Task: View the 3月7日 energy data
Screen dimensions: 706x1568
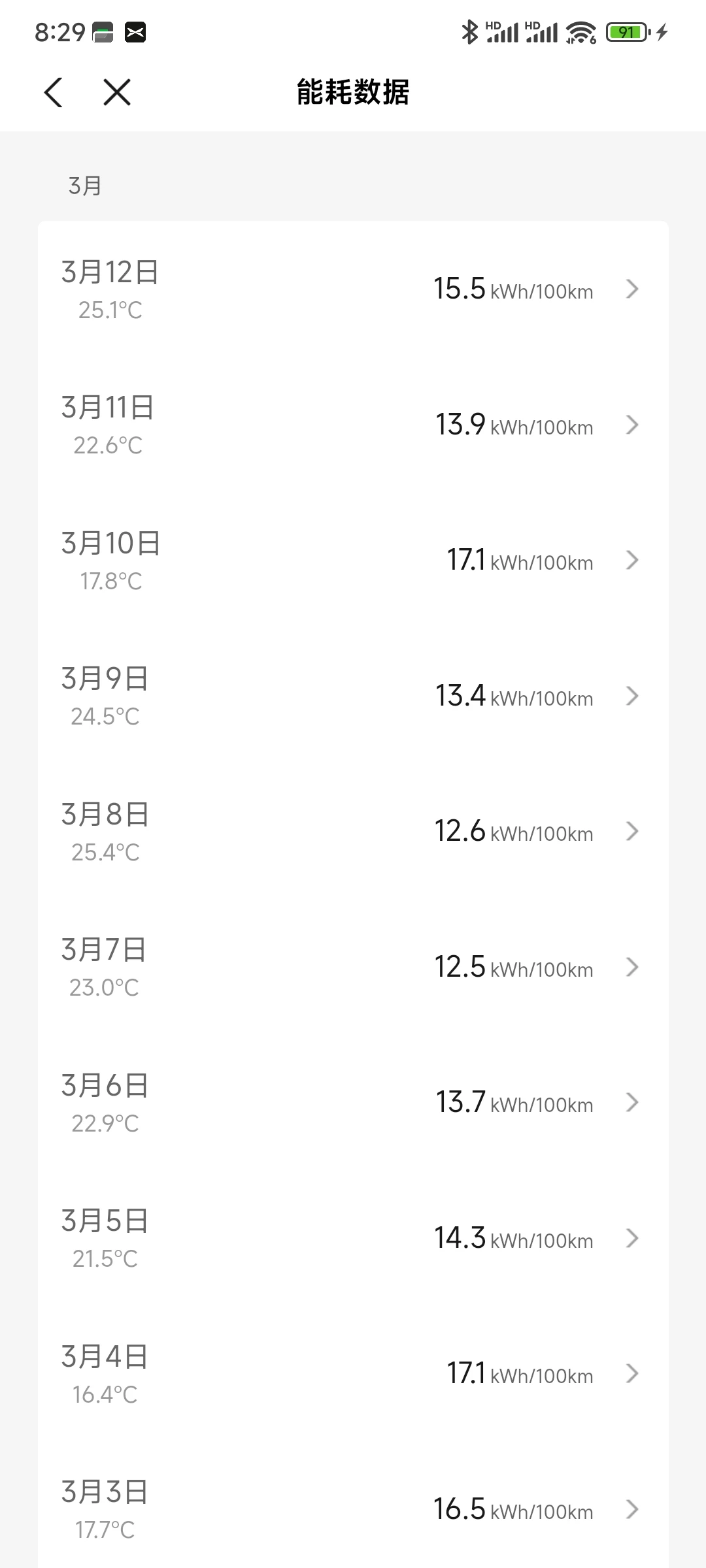Action: click(353, 968)
